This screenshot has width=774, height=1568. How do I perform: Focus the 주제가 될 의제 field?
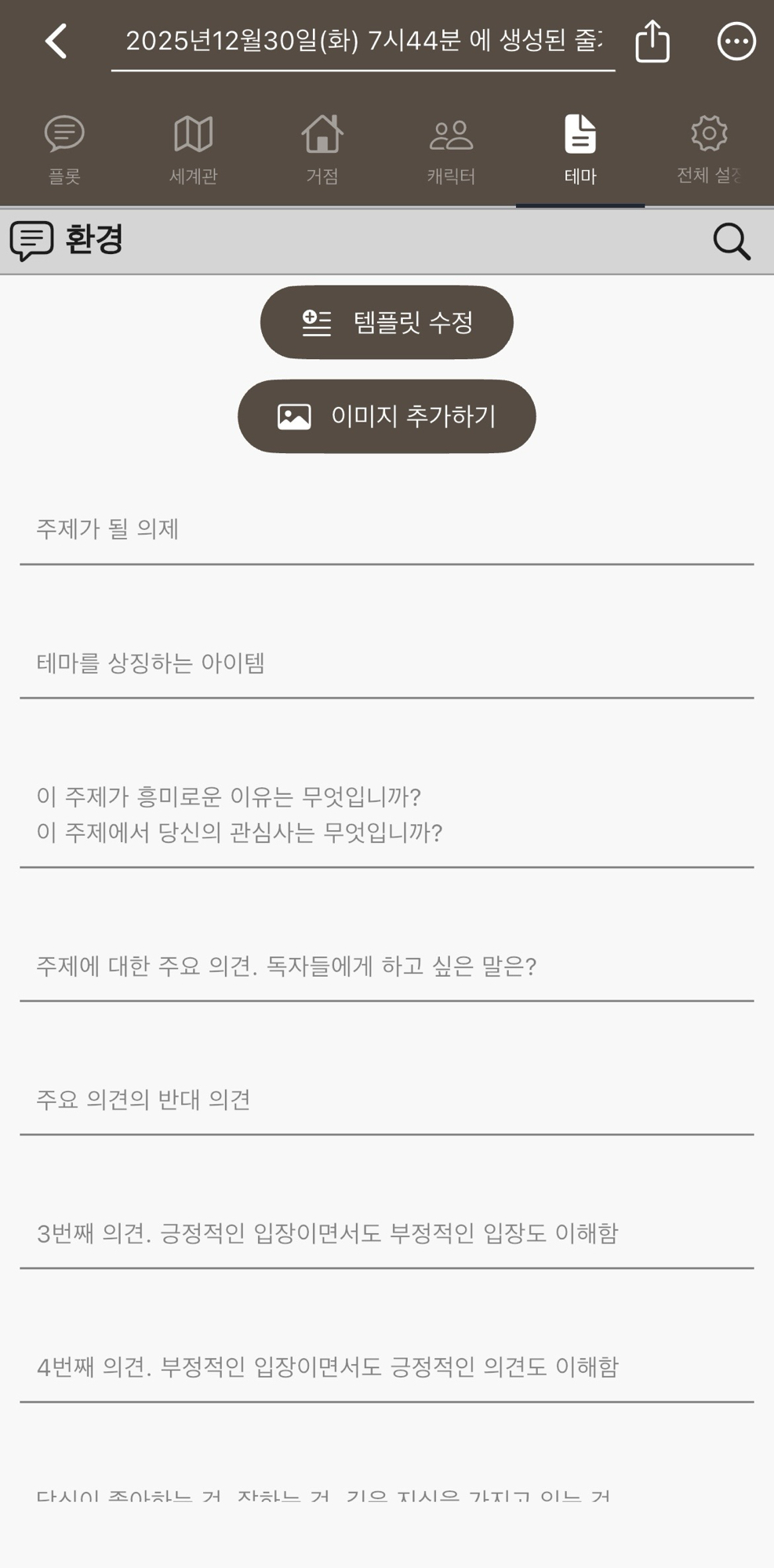pos(387,530)
